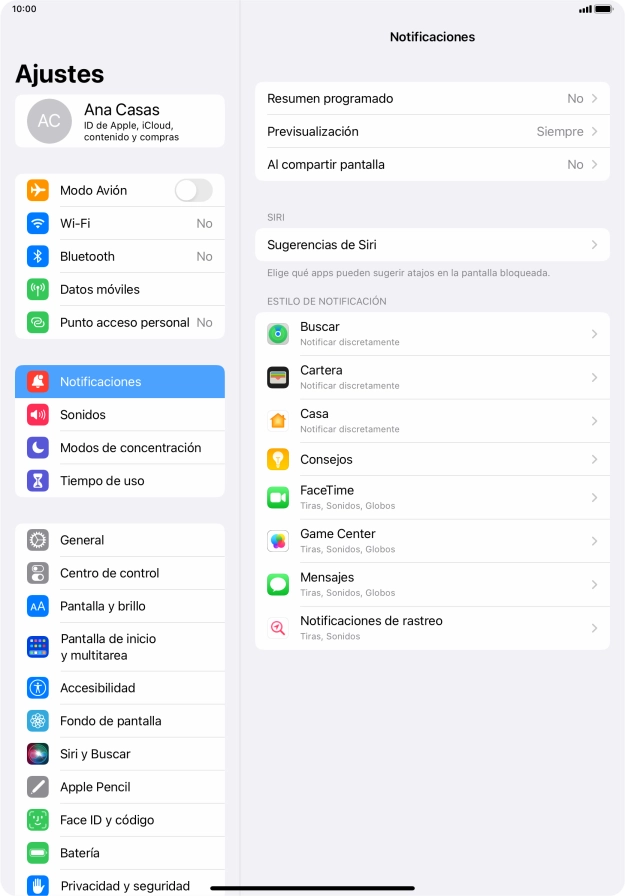
Task: Open Previsualización setting
Action: (x=432, y=131)
